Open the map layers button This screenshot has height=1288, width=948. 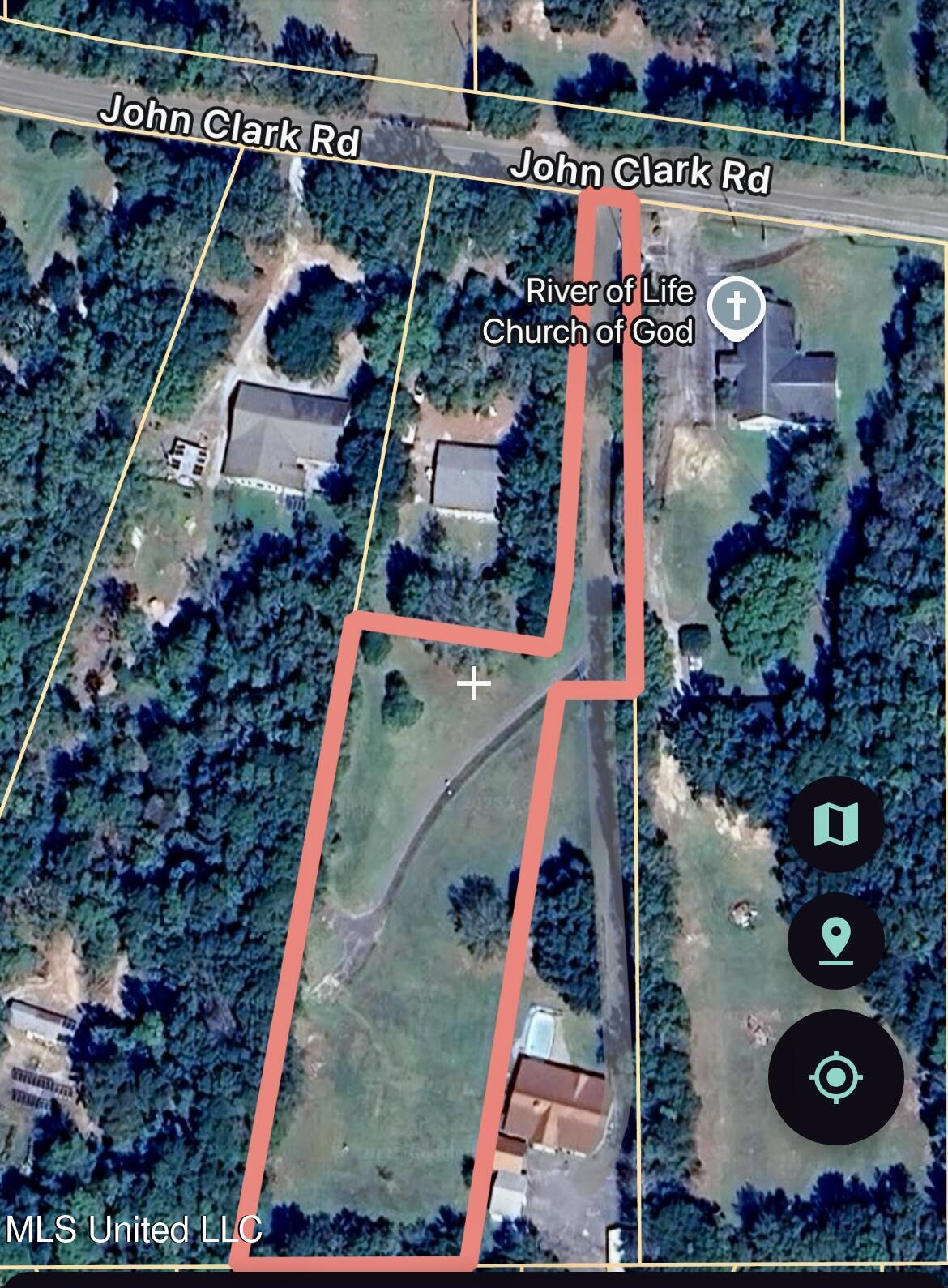(x=836, y=824)
